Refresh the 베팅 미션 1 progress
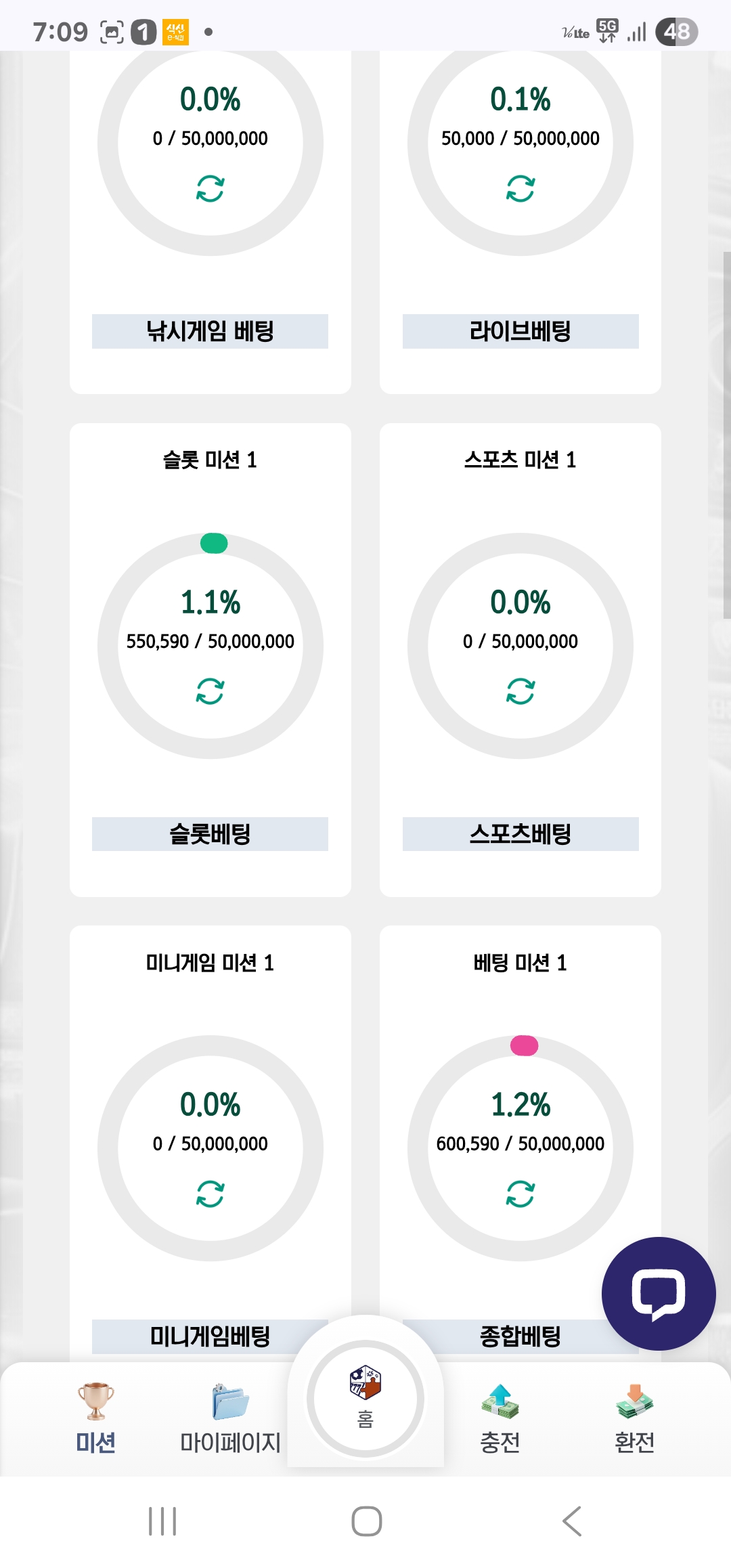 [520, 1194]
